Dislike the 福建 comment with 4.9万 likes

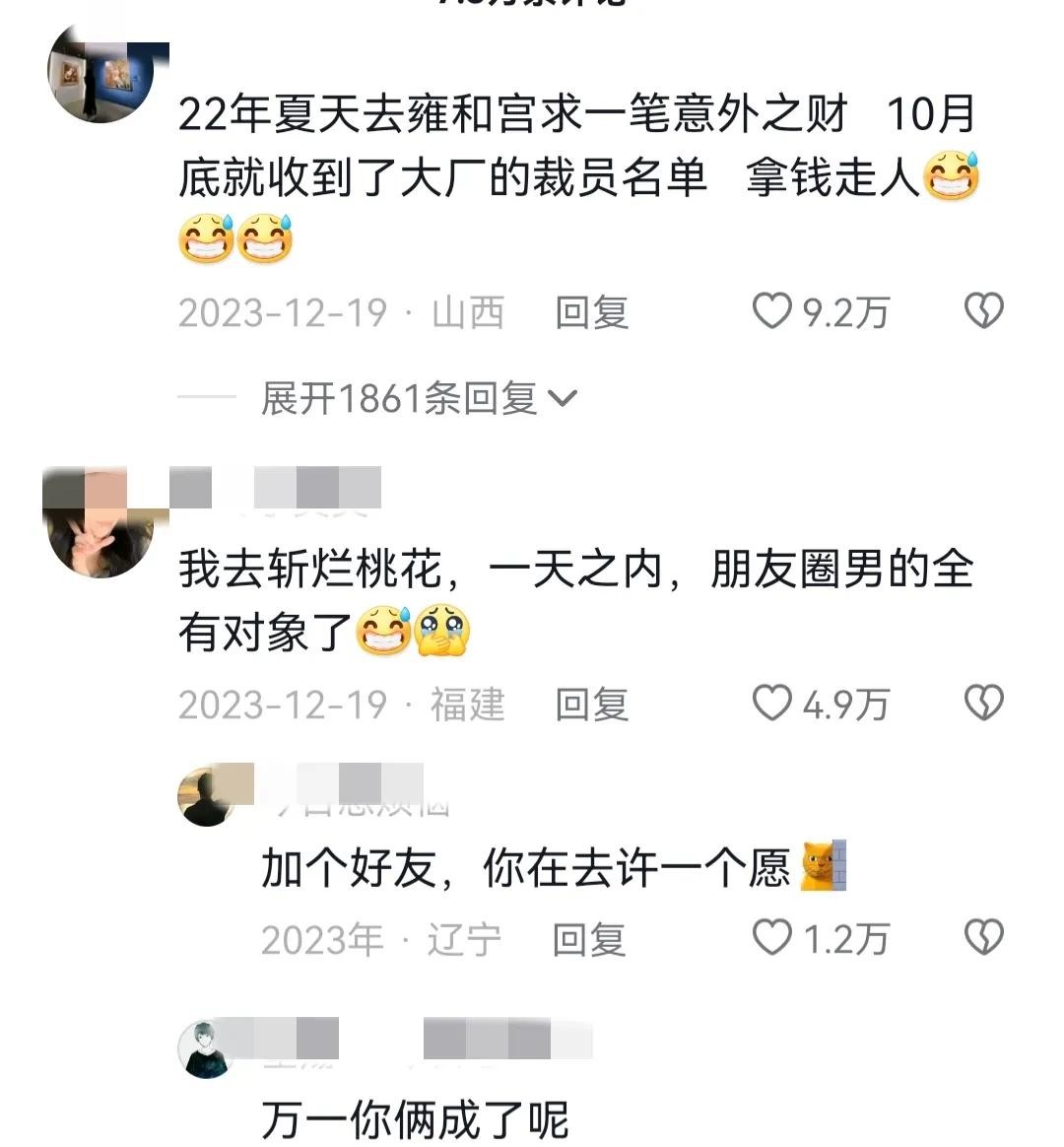[982, 704]
